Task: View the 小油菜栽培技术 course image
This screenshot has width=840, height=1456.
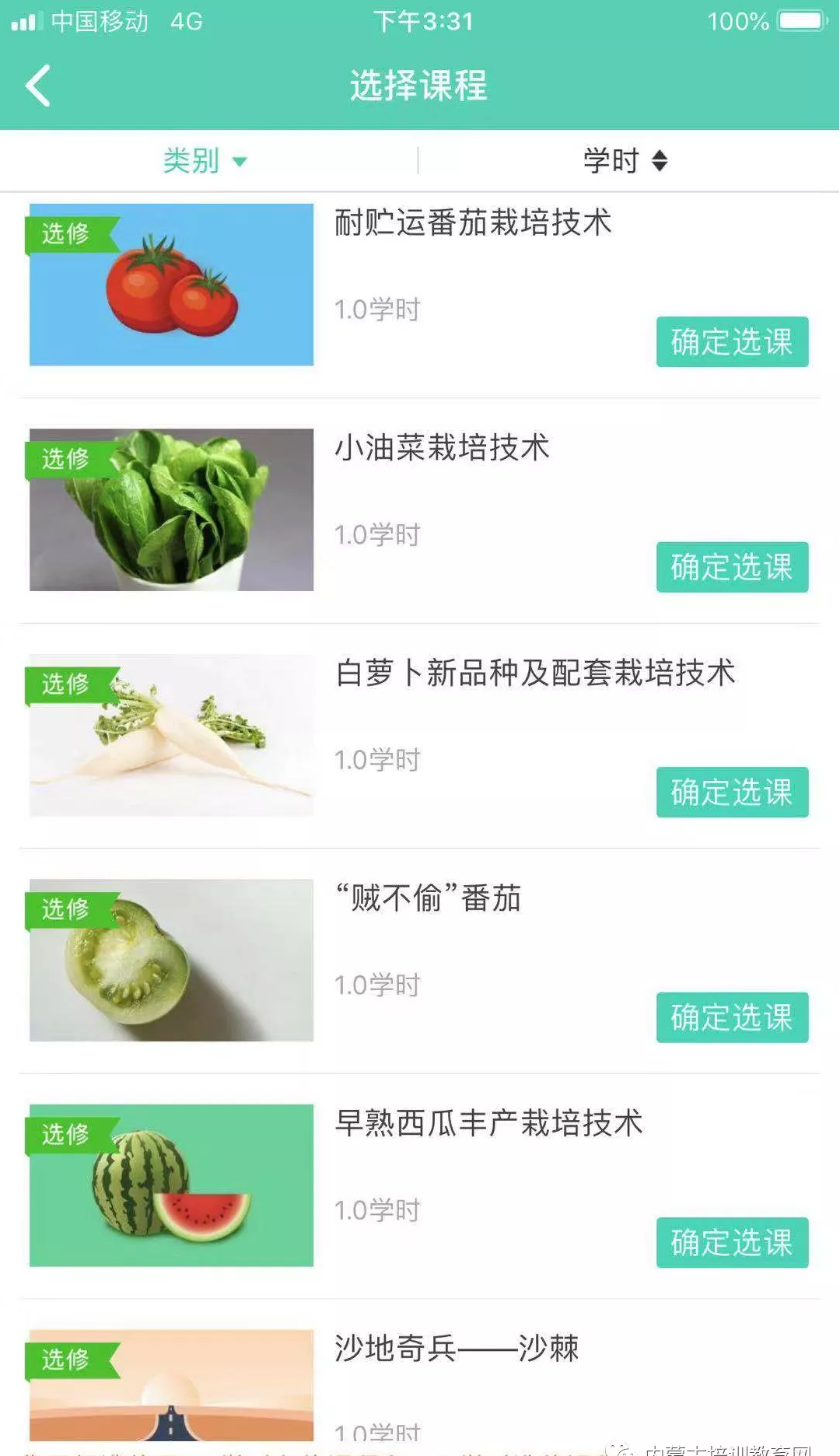Action: [172, 509]
